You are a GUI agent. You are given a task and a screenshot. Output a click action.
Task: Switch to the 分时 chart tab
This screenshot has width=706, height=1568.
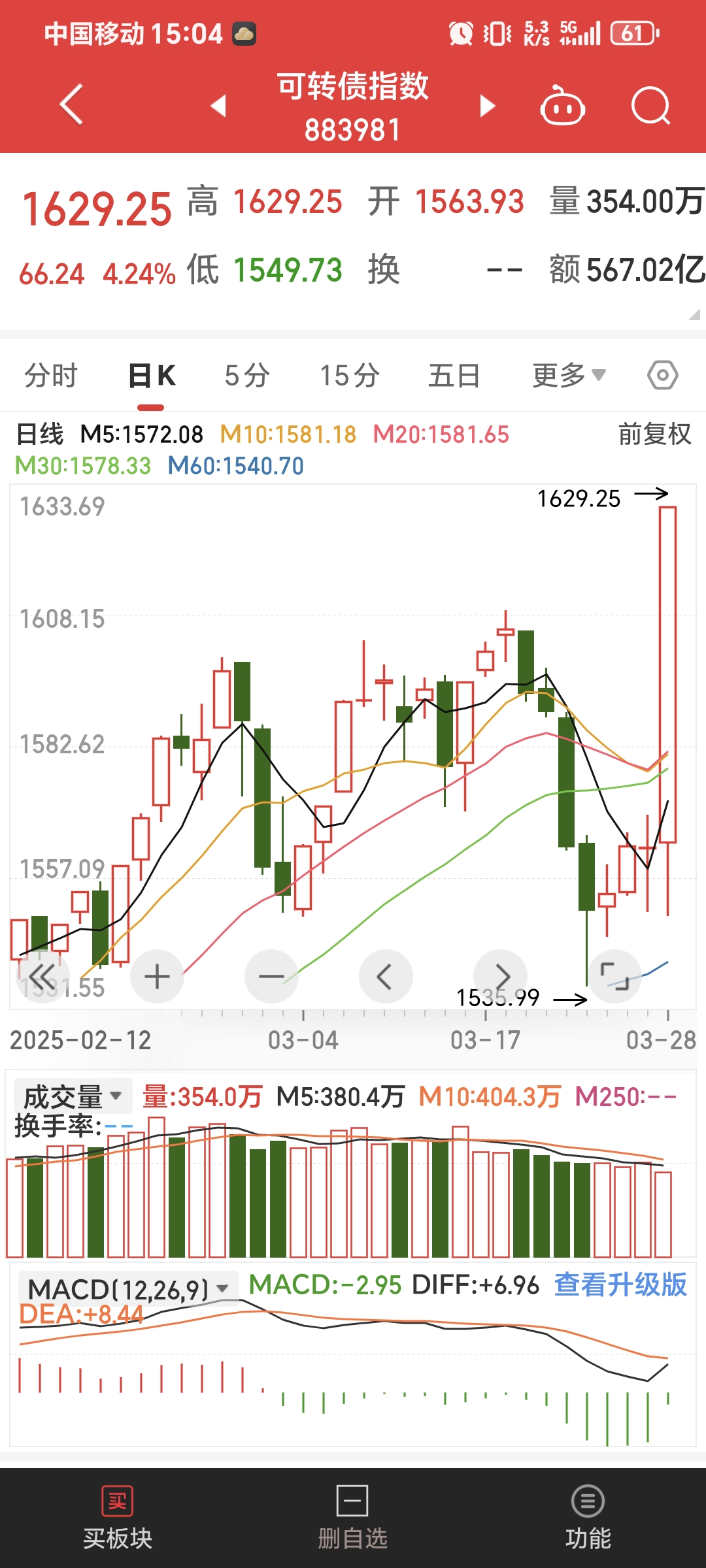51,376
